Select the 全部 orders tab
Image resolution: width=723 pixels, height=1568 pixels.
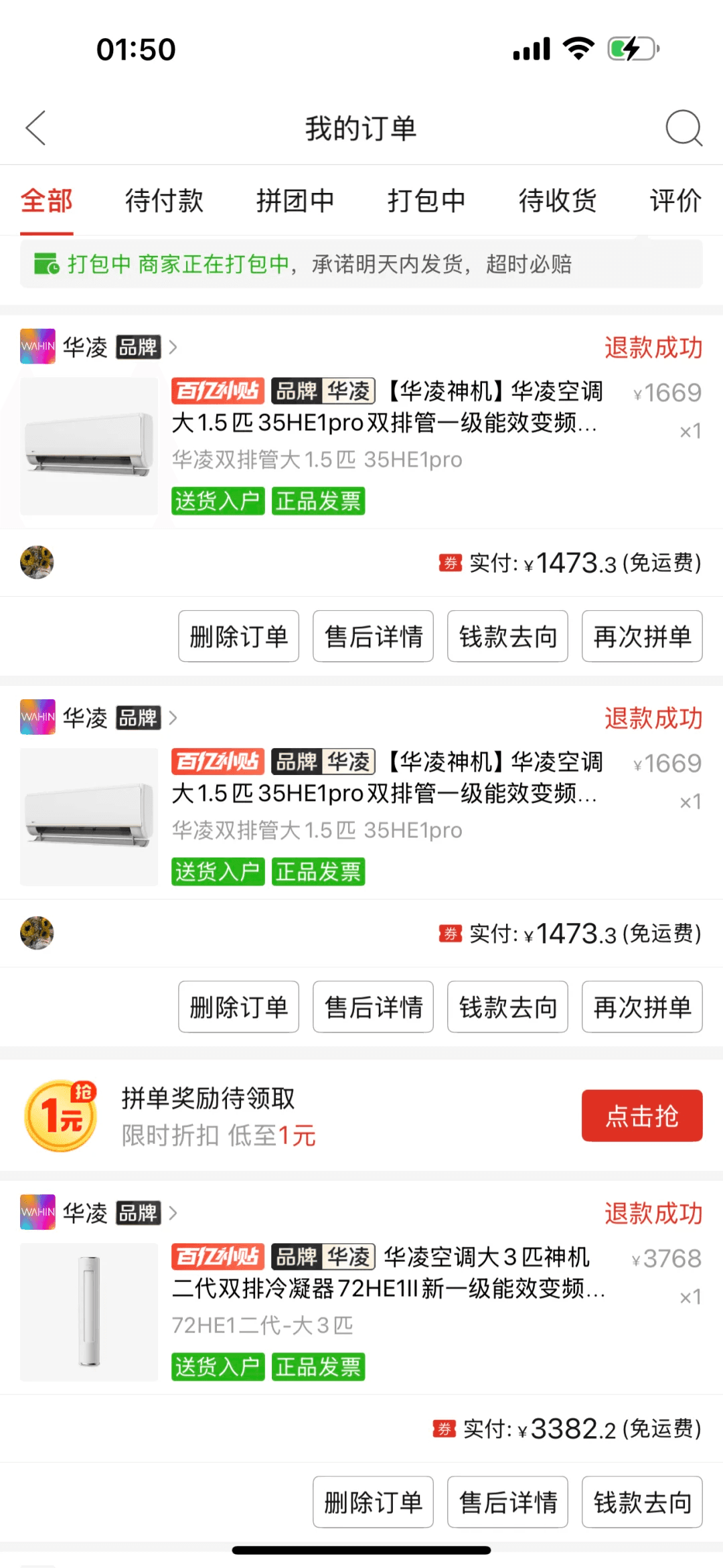(x=46, y=200)
